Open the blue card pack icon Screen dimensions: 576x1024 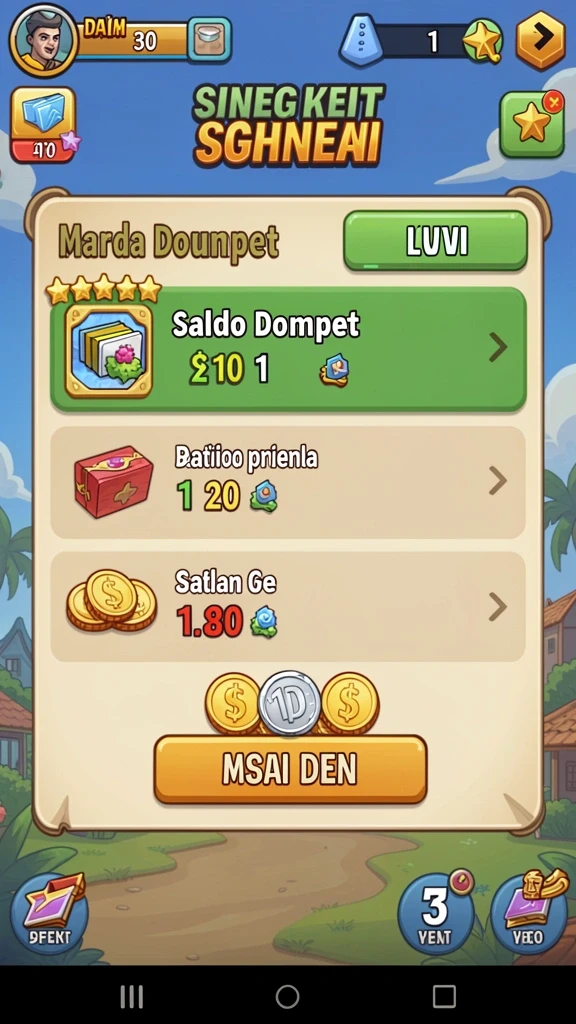pos(43,125)
